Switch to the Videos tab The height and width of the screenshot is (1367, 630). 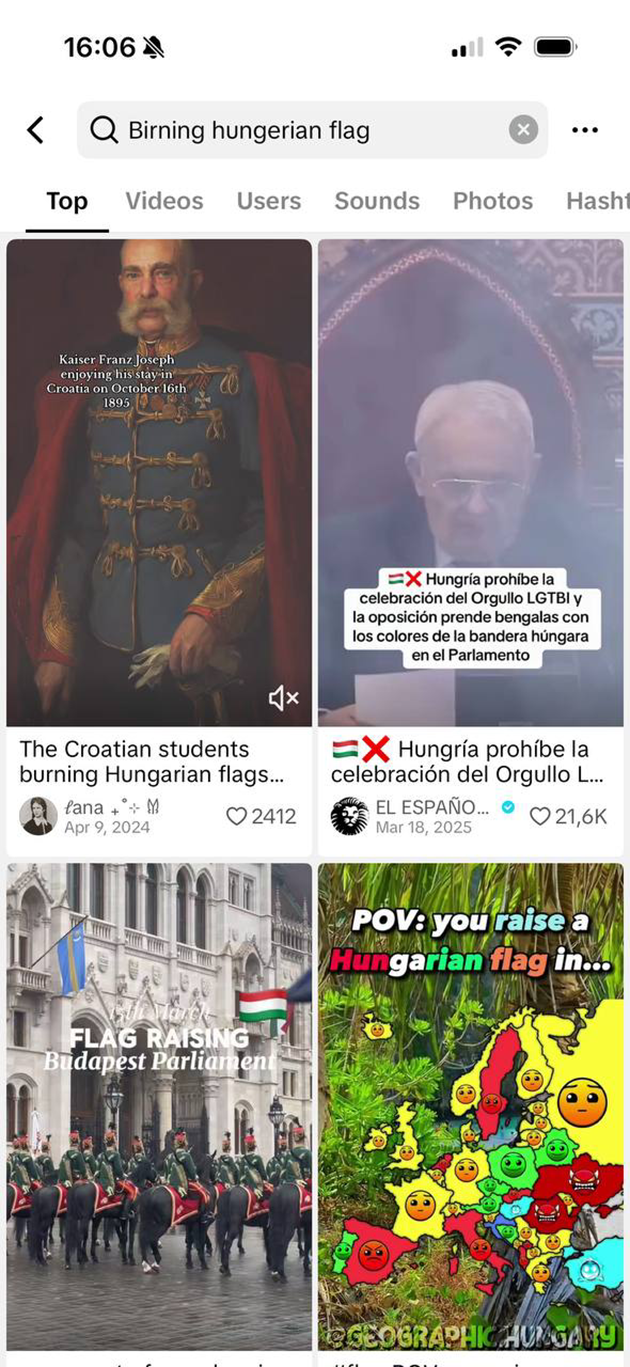[164, 201]
